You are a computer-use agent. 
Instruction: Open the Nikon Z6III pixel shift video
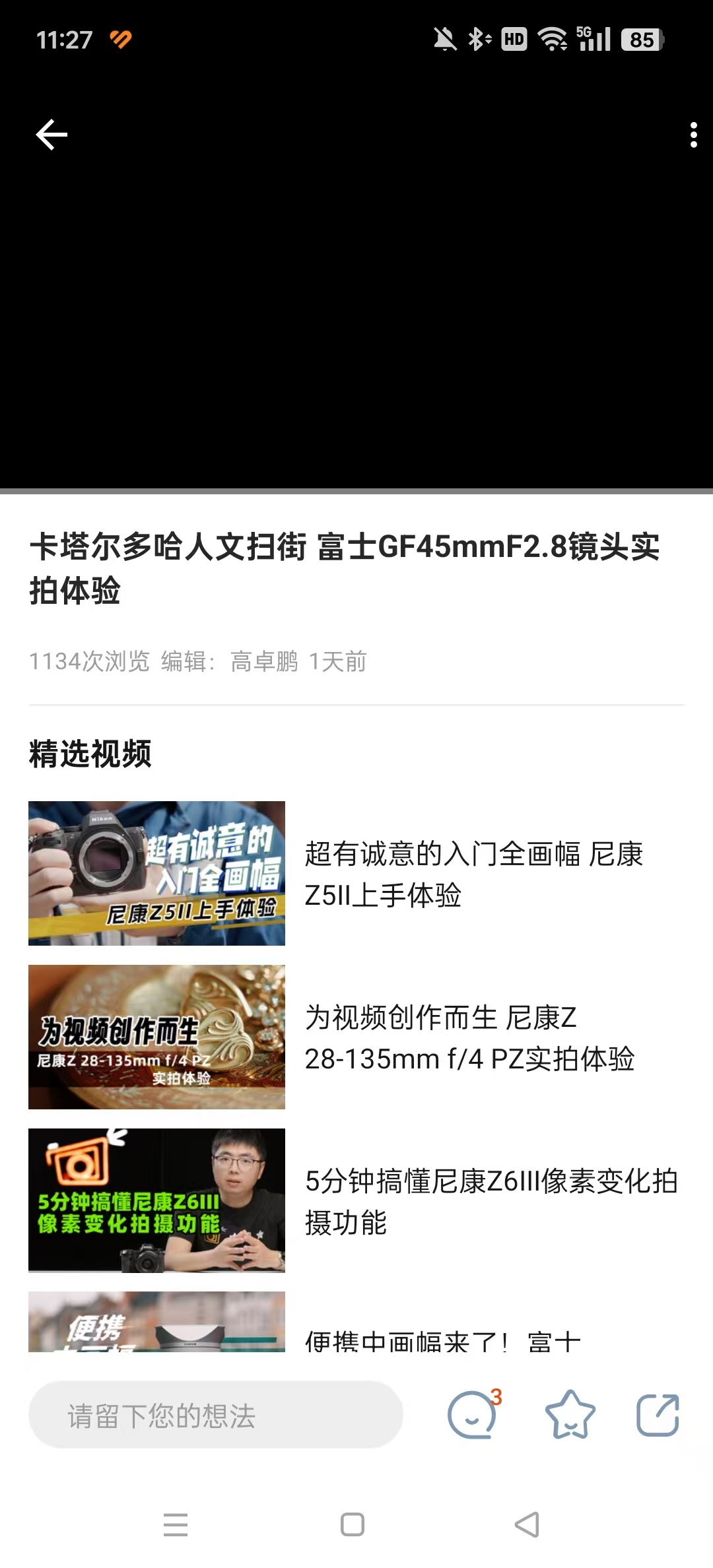(x=356, y=1200)
